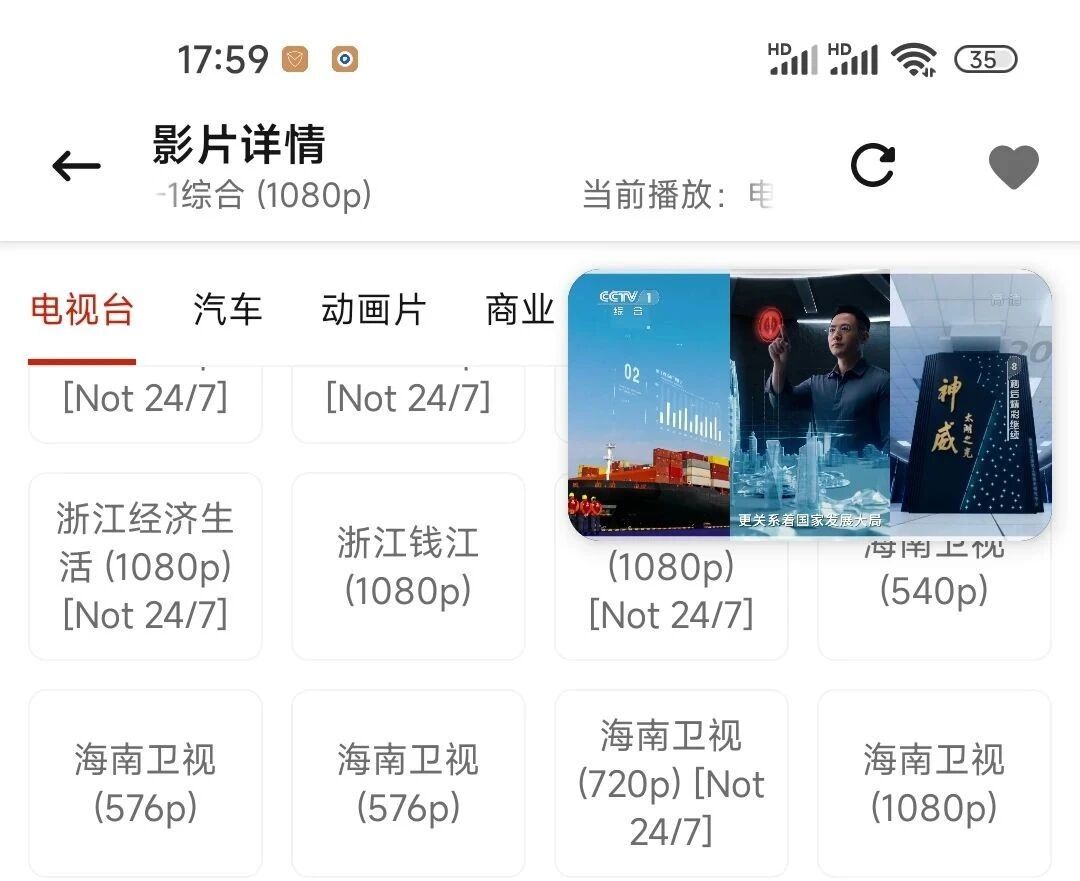Open the floating CCTV-1 video window
1080x881 pixels.
point(809,404)
